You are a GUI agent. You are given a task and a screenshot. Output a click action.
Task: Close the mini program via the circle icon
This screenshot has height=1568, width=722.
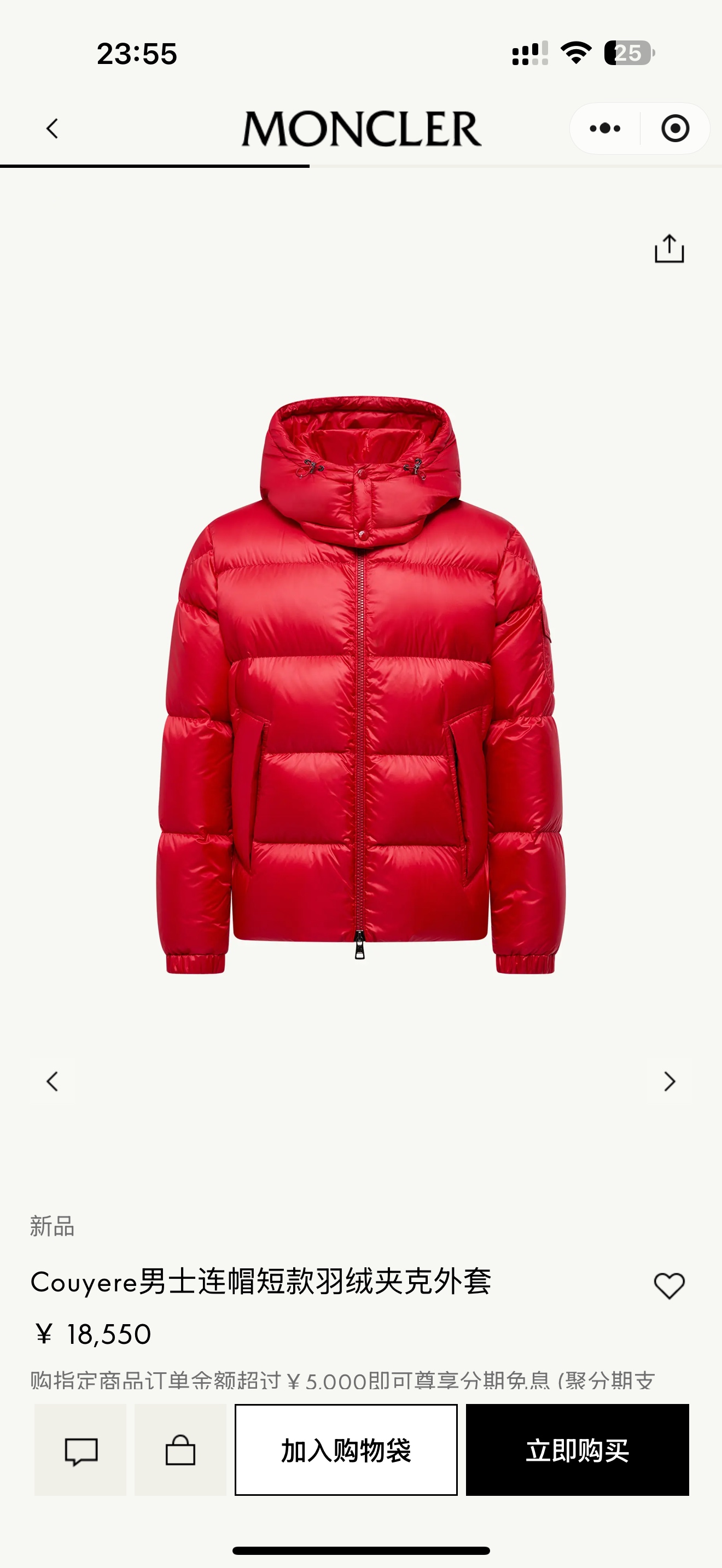[675, 128]
